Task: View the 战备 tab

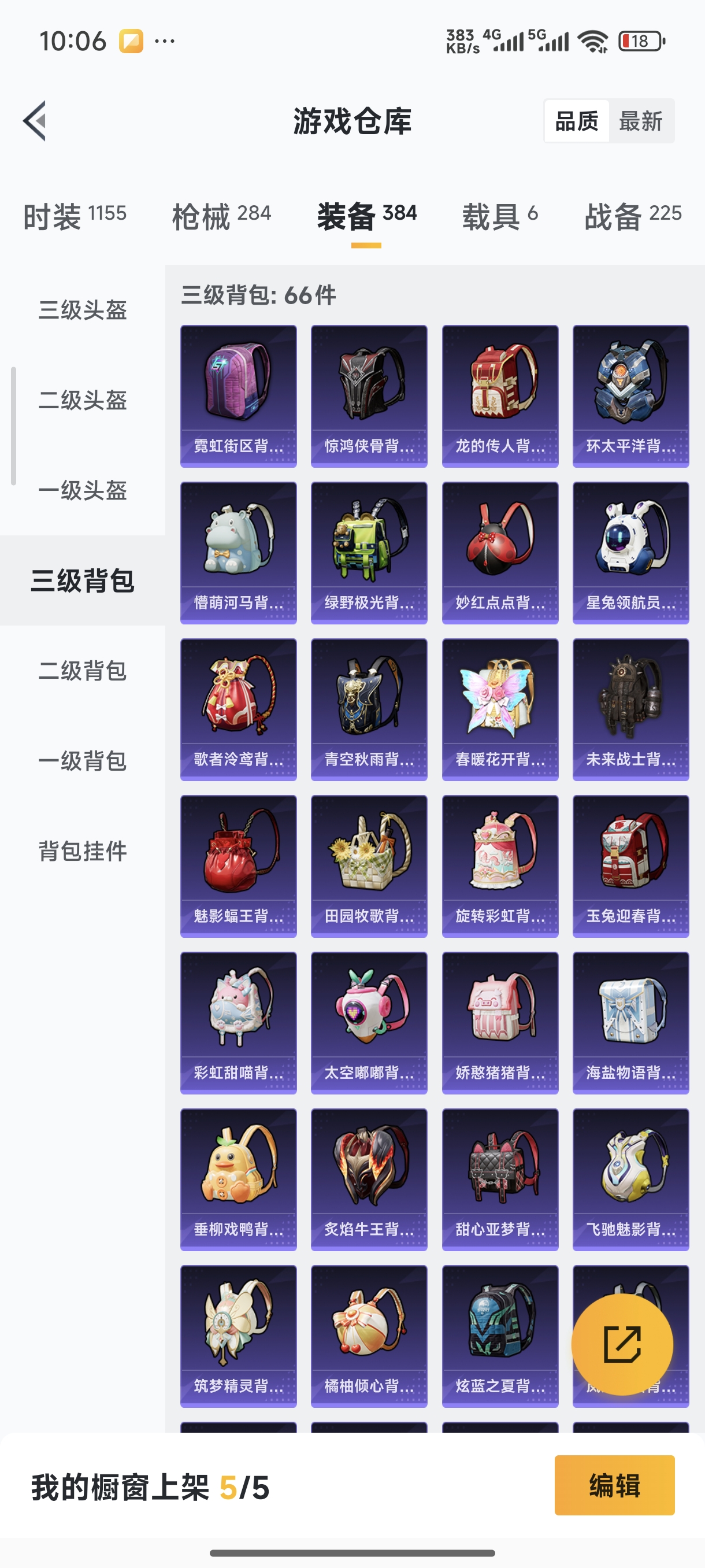Action: click(633, 216)
